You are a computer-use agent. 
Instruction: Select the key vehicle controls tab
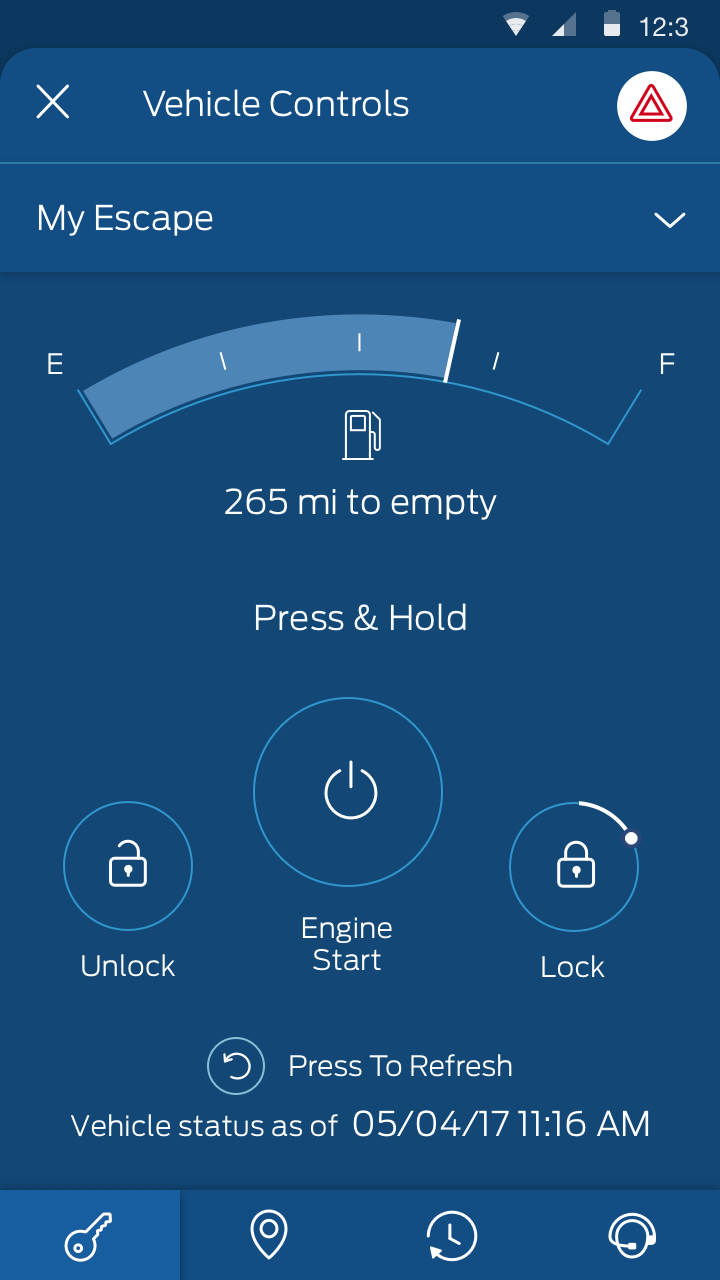[90, 1235]
